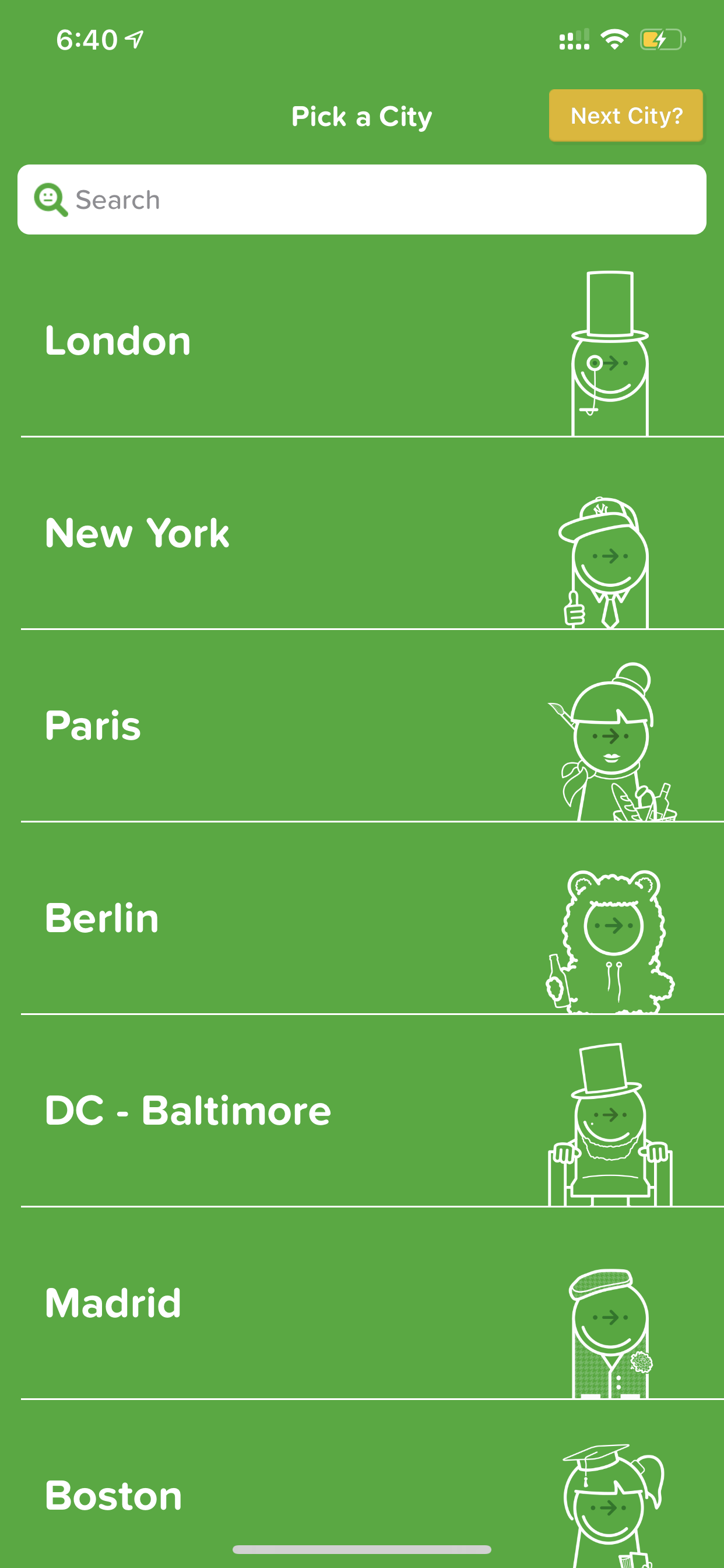The width and height of the screenshot is (724, 1568).
Task: Pick Paris from the list
Action: [x=362, y=726]
